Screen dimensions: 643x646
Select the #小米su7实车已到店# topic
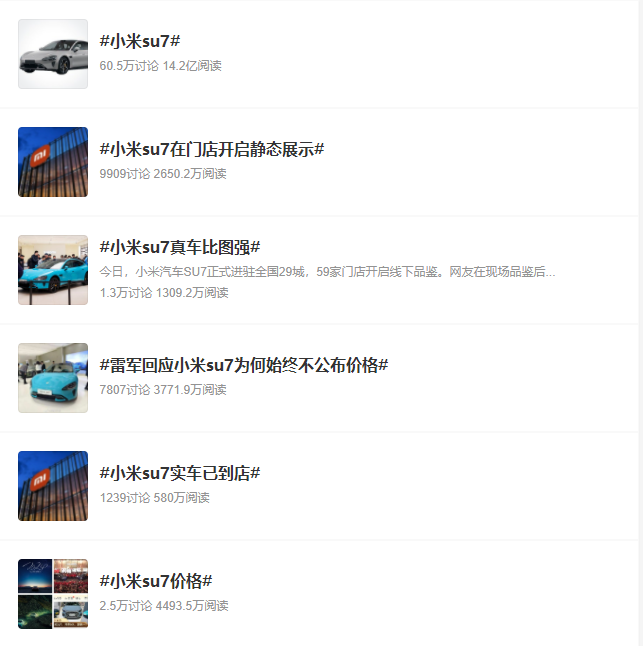click(180, 473)
